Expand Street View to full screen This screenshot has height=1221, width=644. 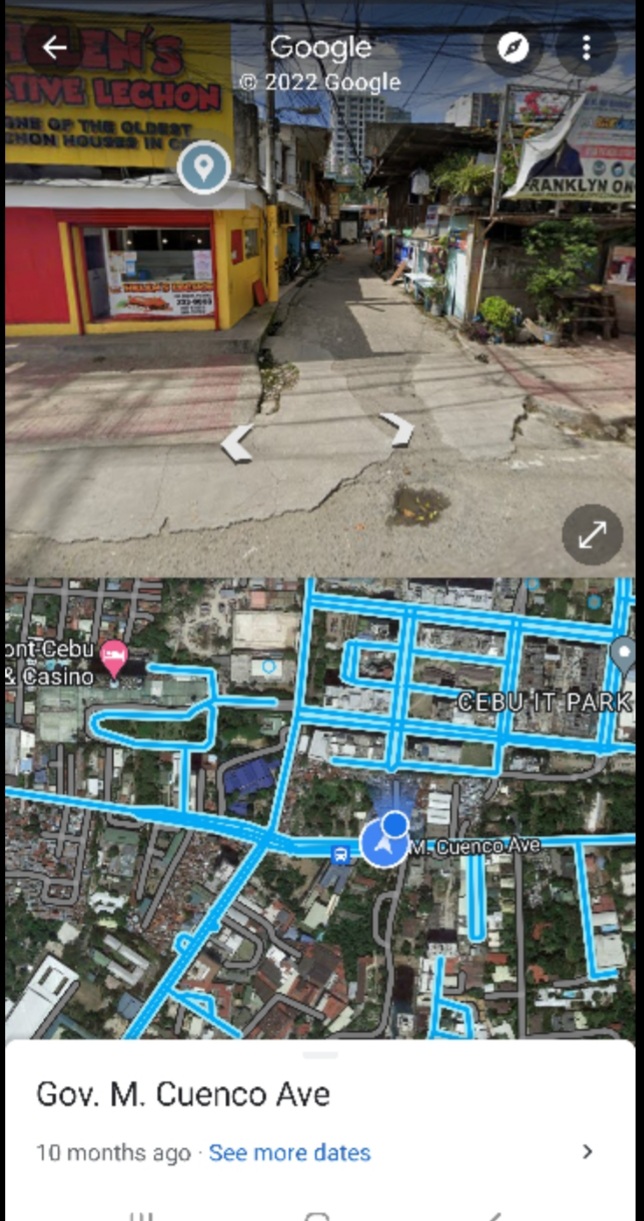pyautogui.click(x=592, y=535)
